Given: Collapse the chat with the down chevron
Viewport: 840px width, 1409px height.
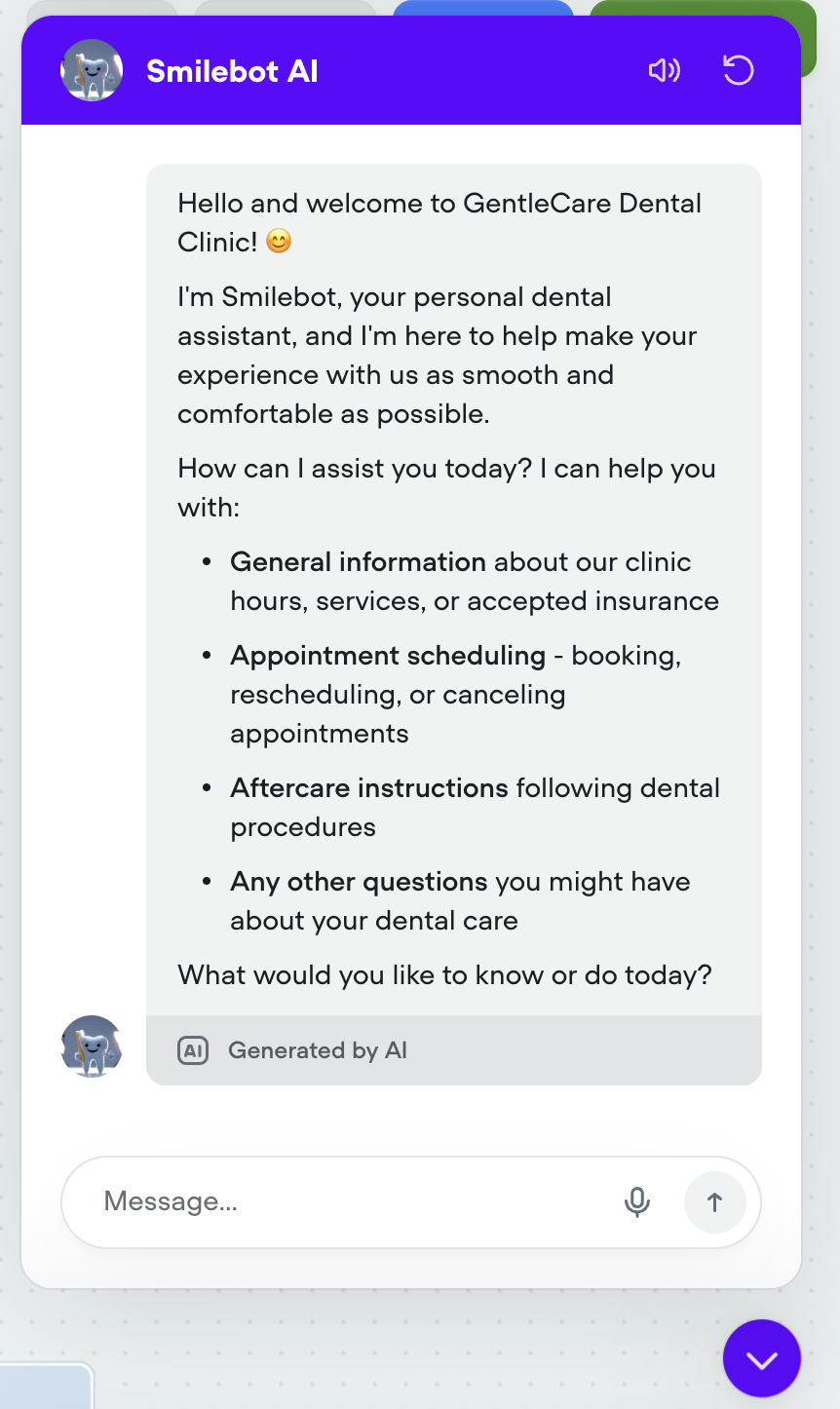Looking at the screenshot, I should (761, 1357).
